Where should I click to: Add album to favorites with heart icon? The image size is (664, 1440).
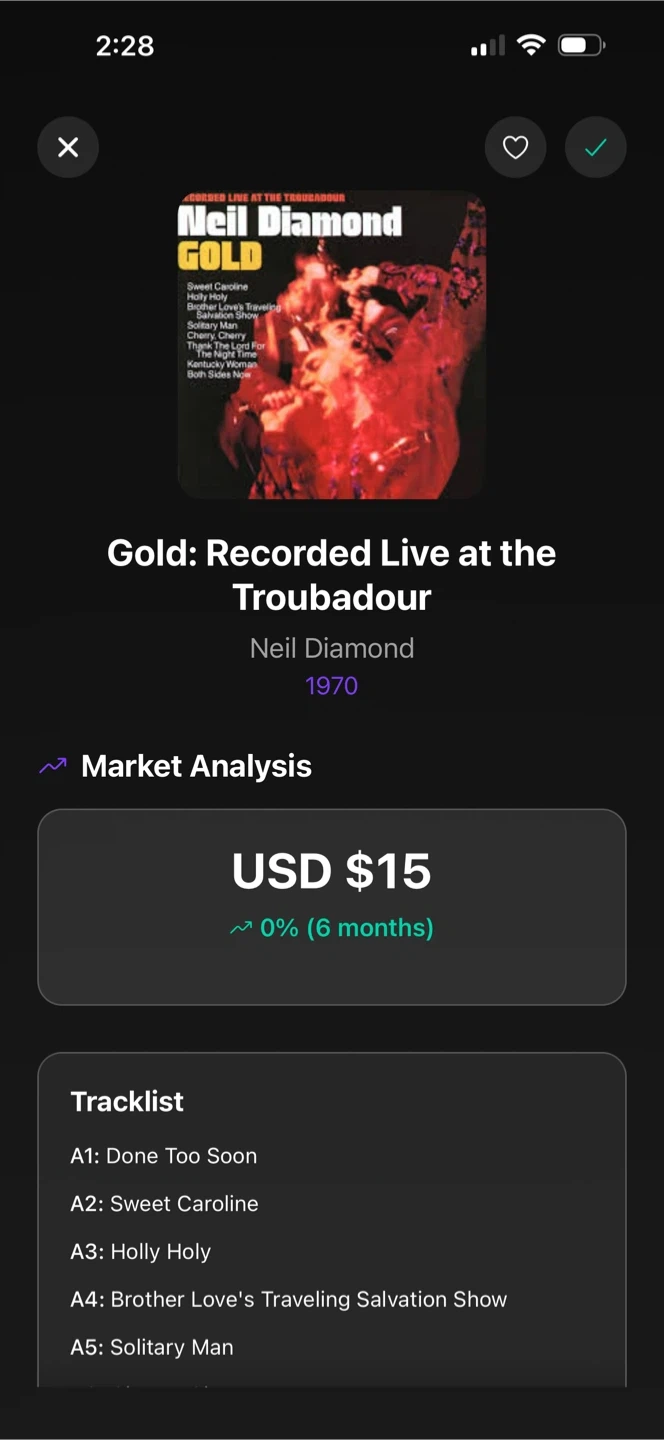pyautogui.click(x=515, y=148)
